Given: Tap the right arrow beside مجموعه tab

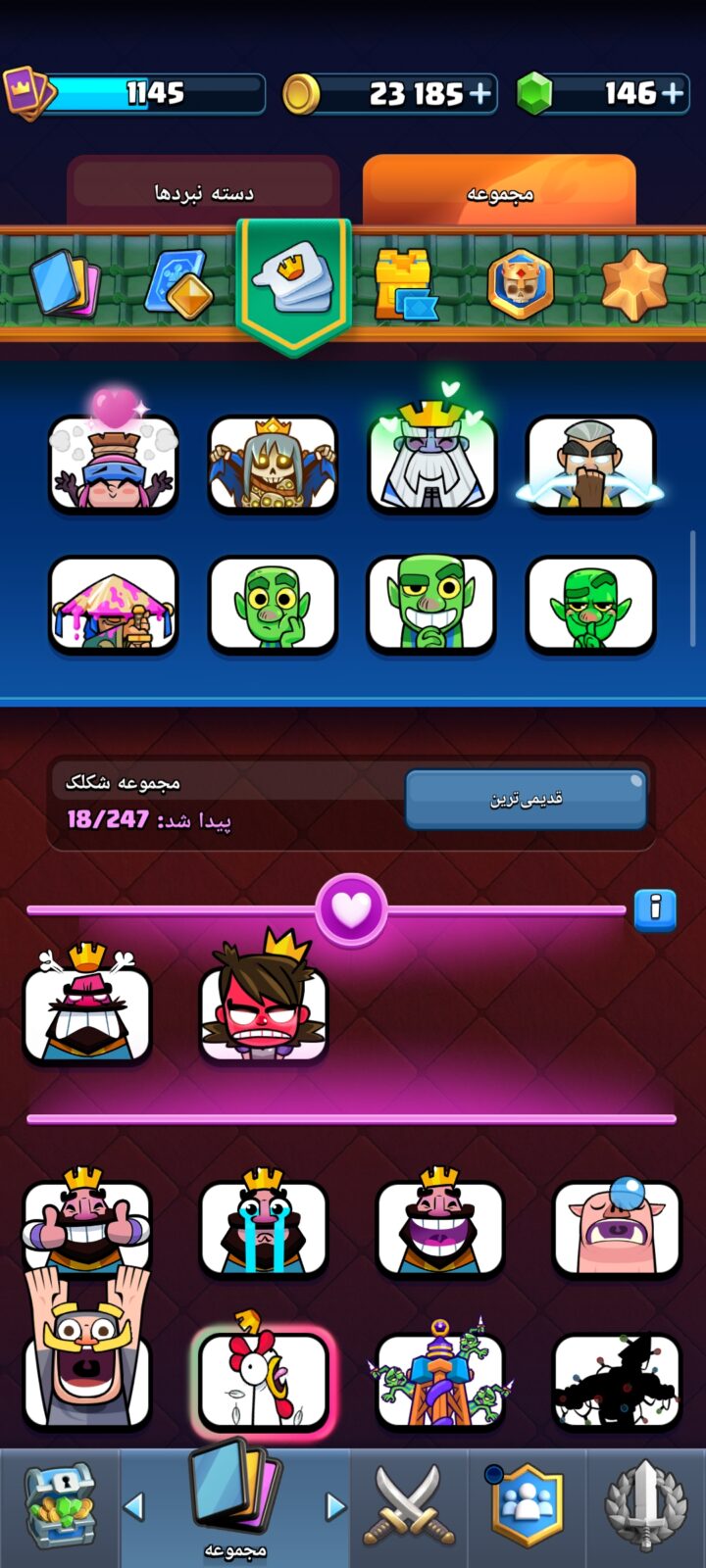Looking at the screenshot, I should coord(335,1506).
